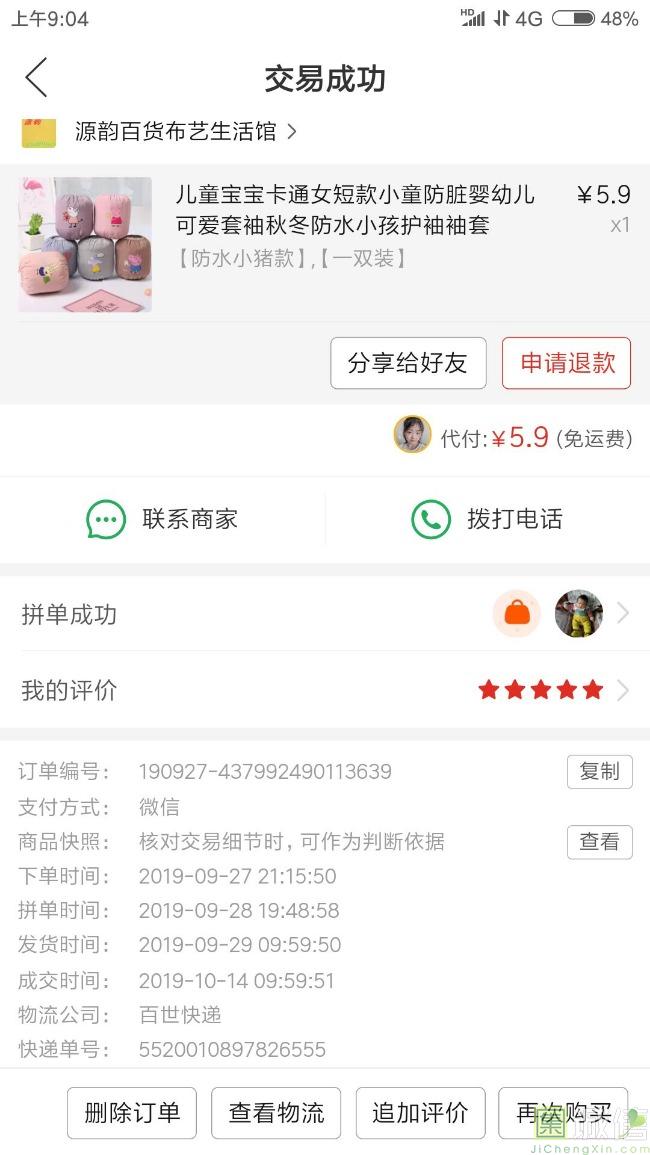Call the merchant with 拨打电话
Image resolution: width=650 pixels, height=1155 pixels.
tap(487, 519)
